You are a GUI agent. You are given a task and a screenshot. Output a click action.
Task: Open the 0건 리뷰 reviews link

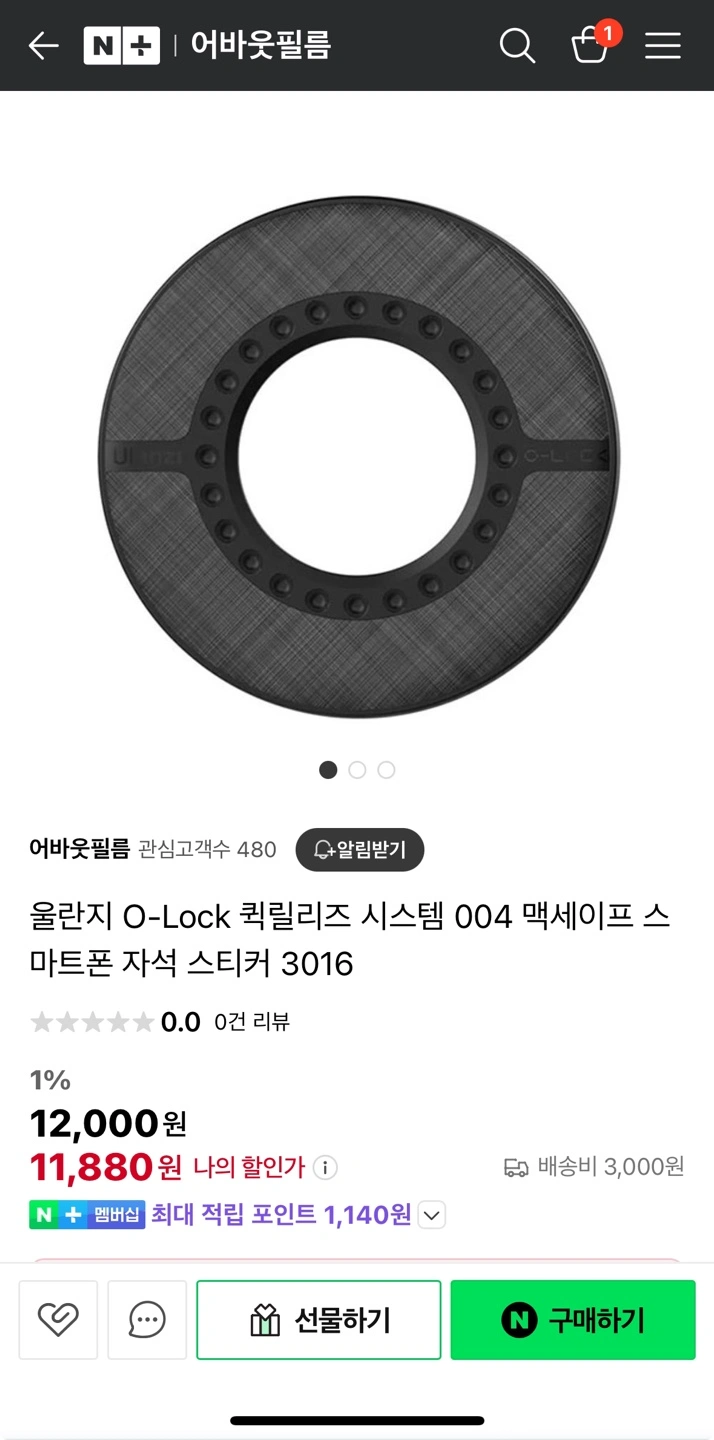tap(252, 1022)
